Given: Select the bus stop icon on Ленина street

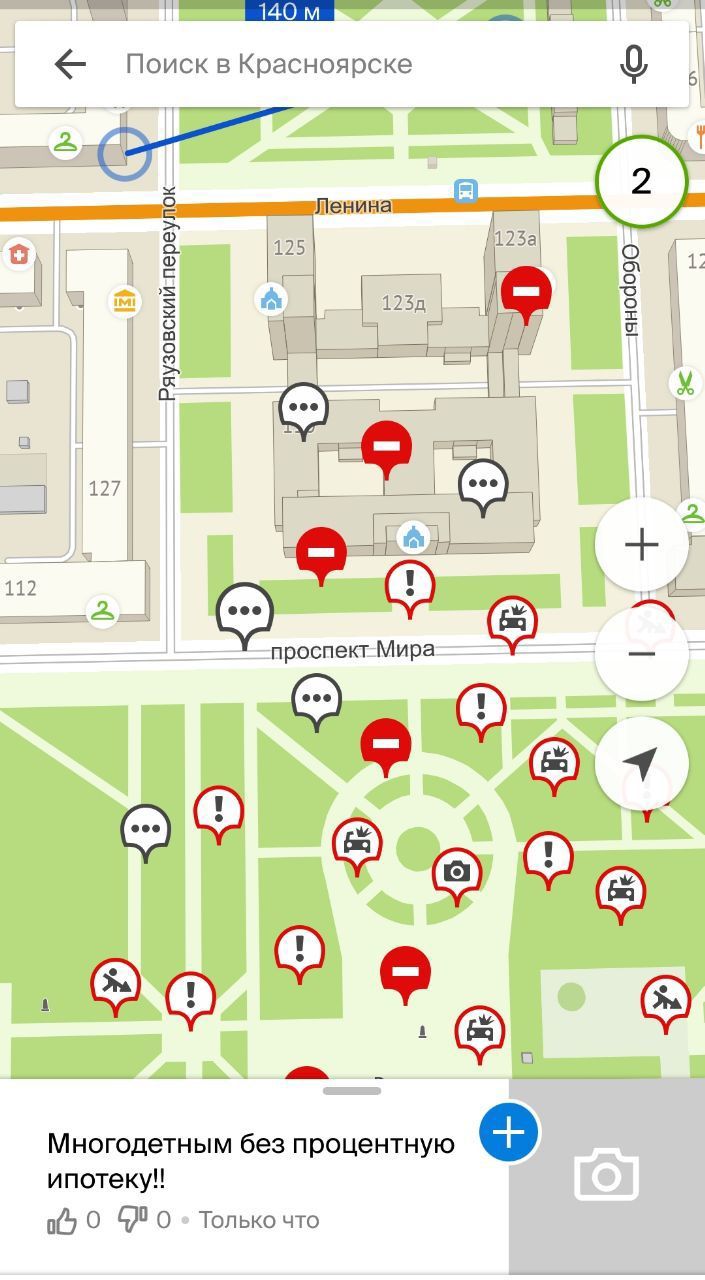Looking at the screenshot, I should point(465,190).
